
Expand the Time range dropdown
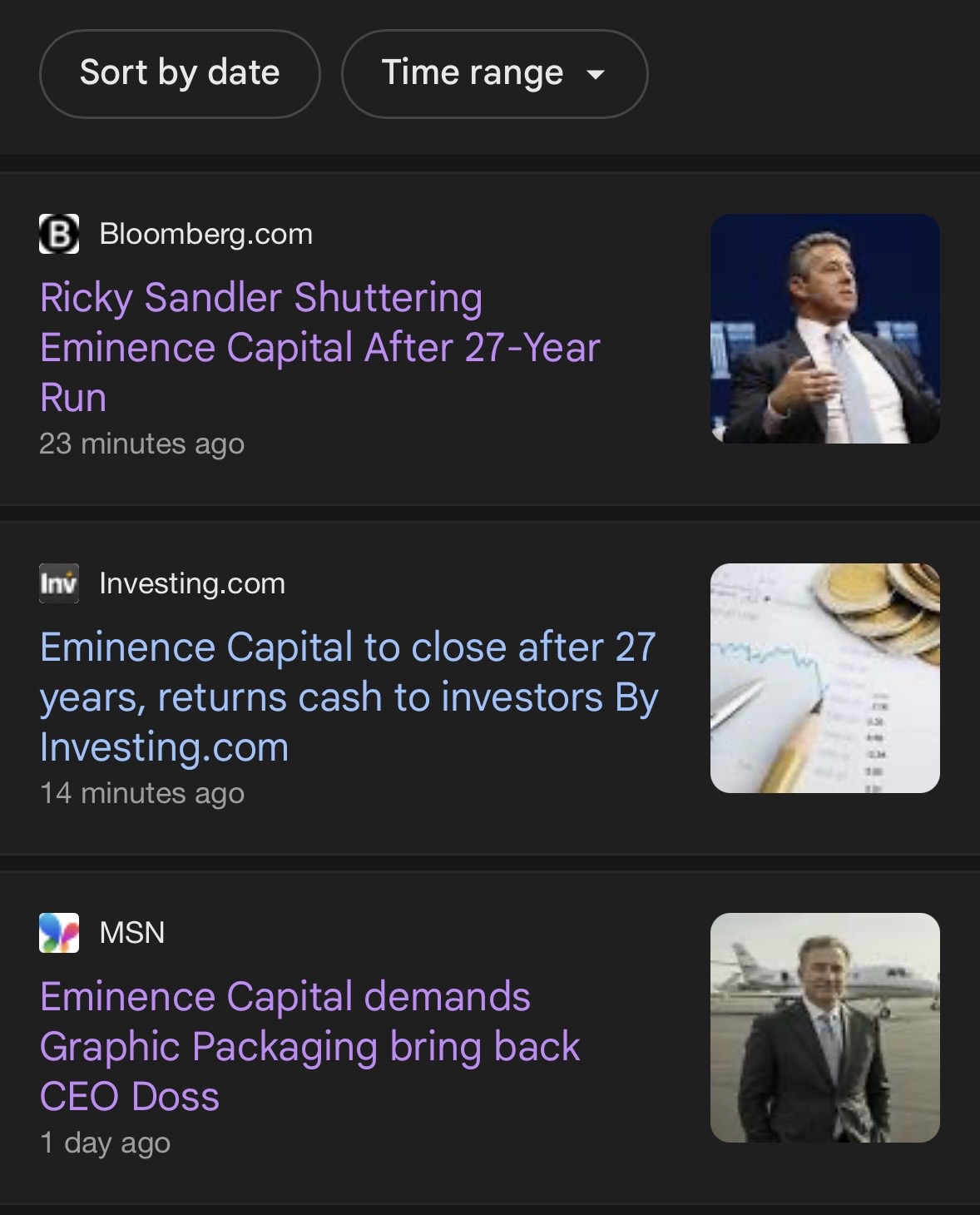pos(493,73)
